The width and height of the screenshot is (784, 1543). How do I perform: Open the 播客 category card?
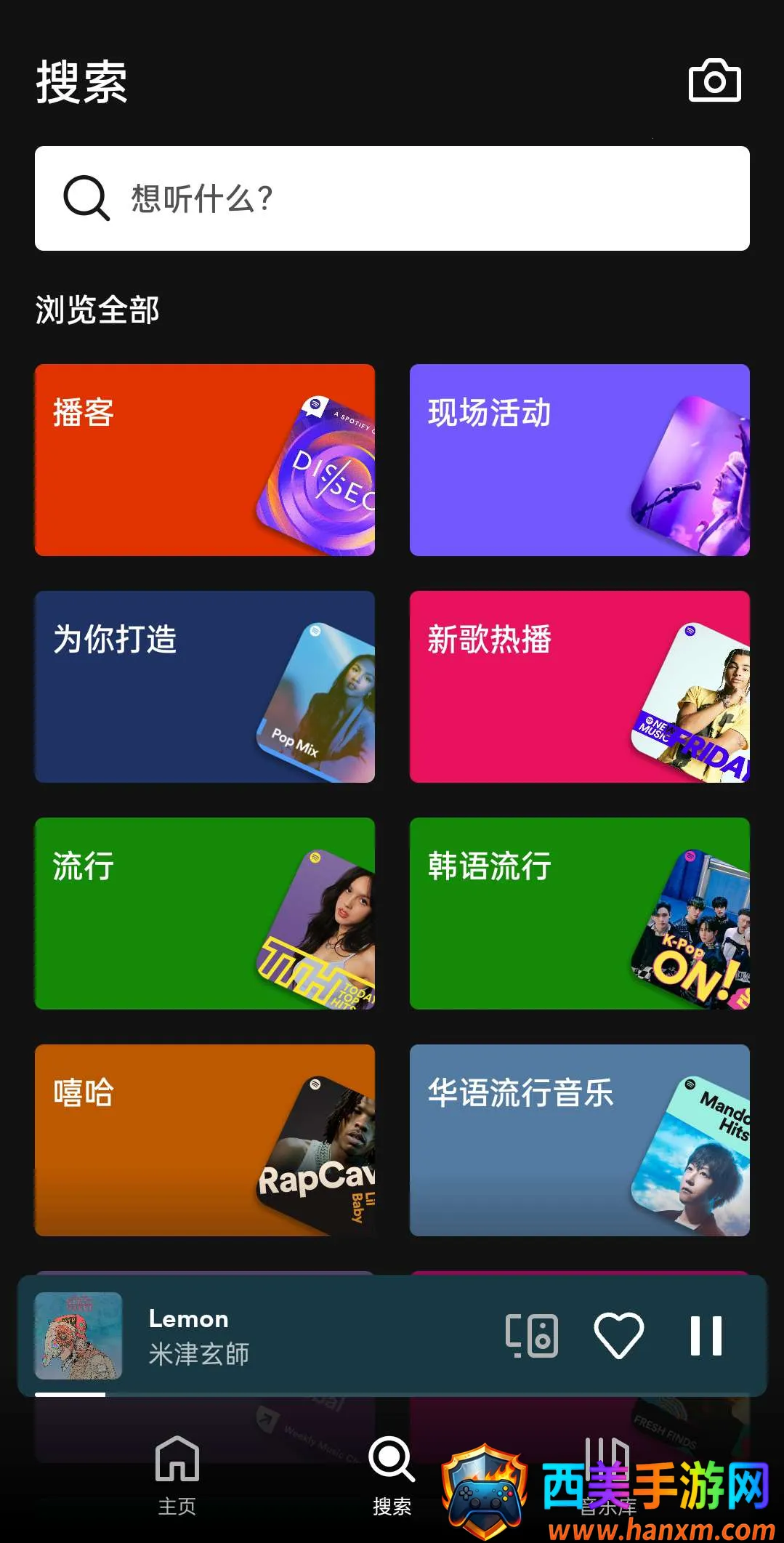205,460
